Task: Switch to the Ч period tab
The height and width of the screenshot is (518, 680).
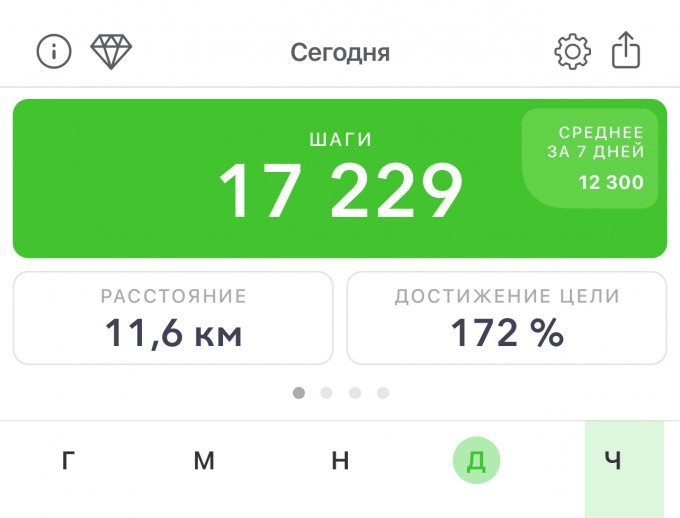Action: (x=613, y=461)
